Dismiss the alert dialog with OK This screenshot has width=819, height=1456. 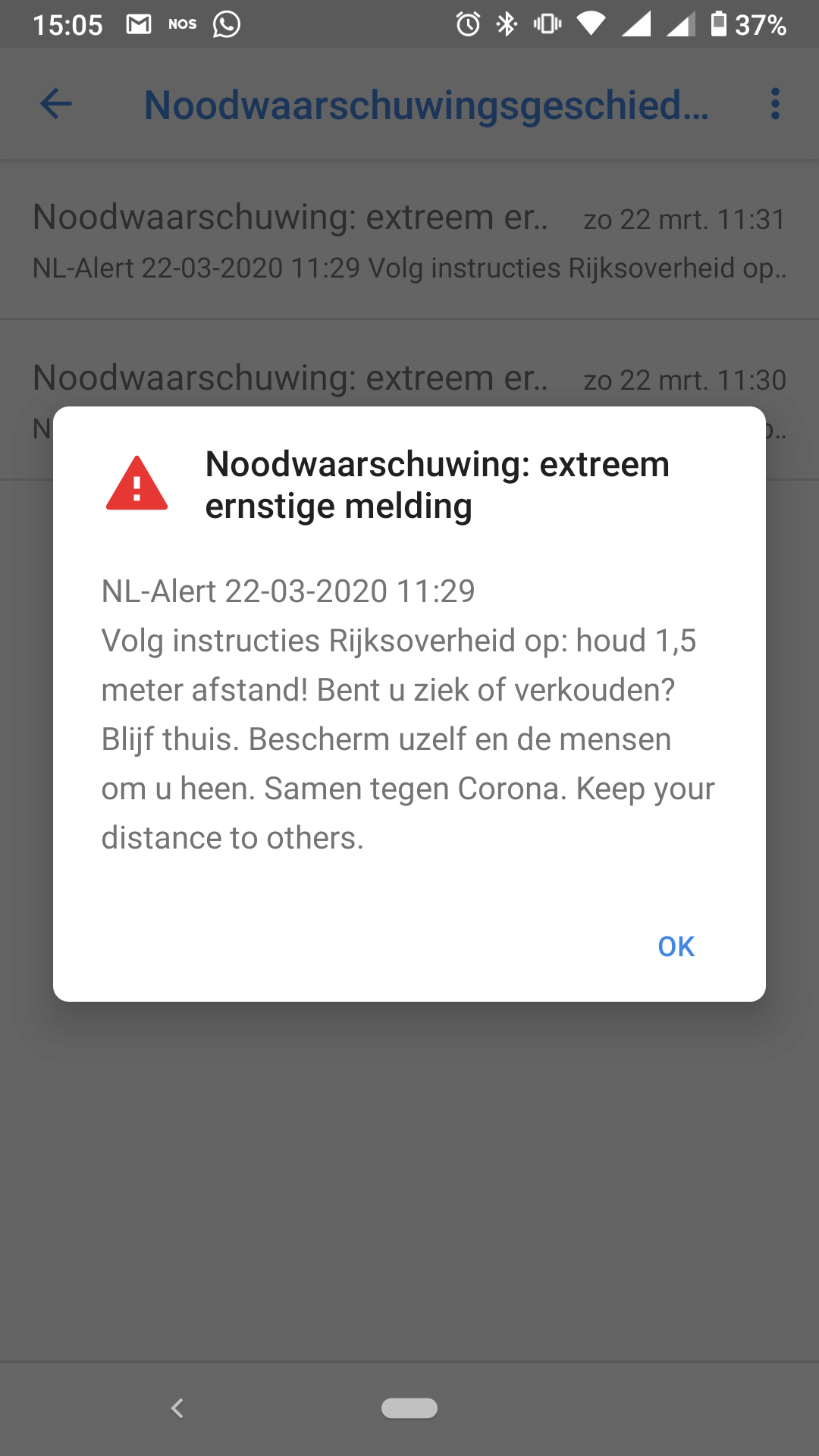pyautogui.click(x=676, y=946)
